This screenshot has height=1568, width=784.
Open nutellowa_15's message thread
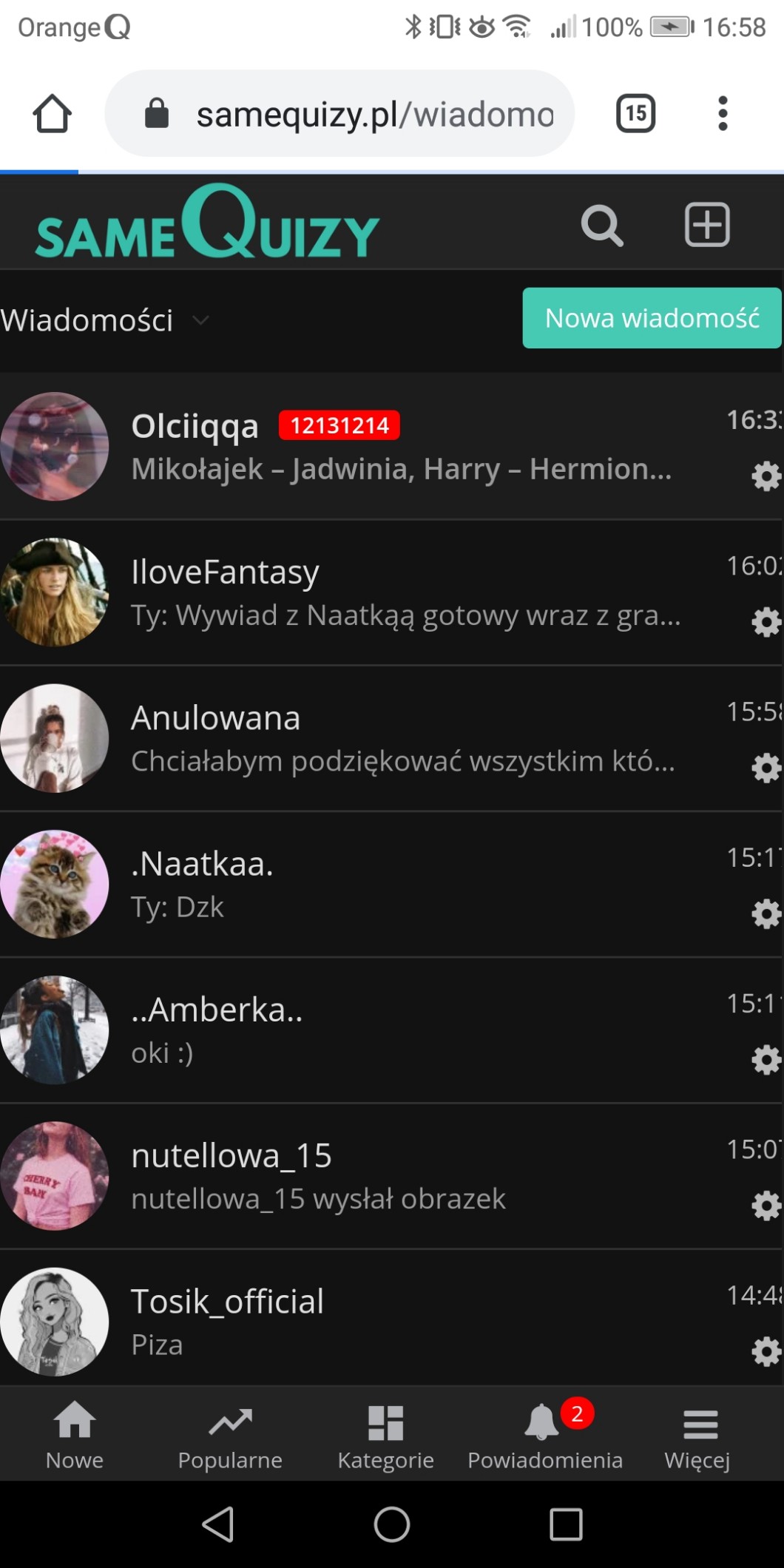coord(399,1176)
